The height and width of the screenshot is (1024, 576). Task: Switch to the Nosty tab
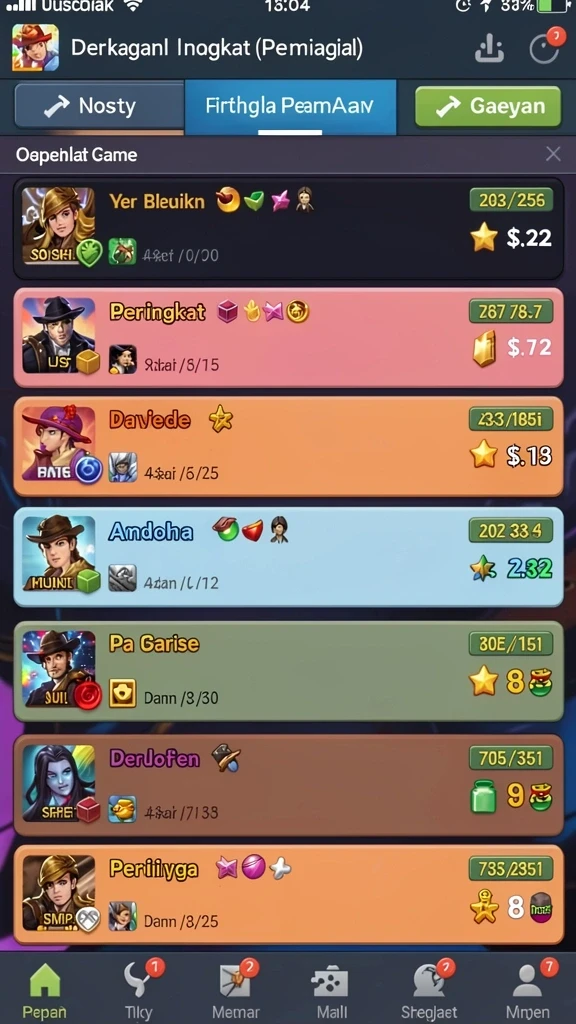tap(99, 106)
